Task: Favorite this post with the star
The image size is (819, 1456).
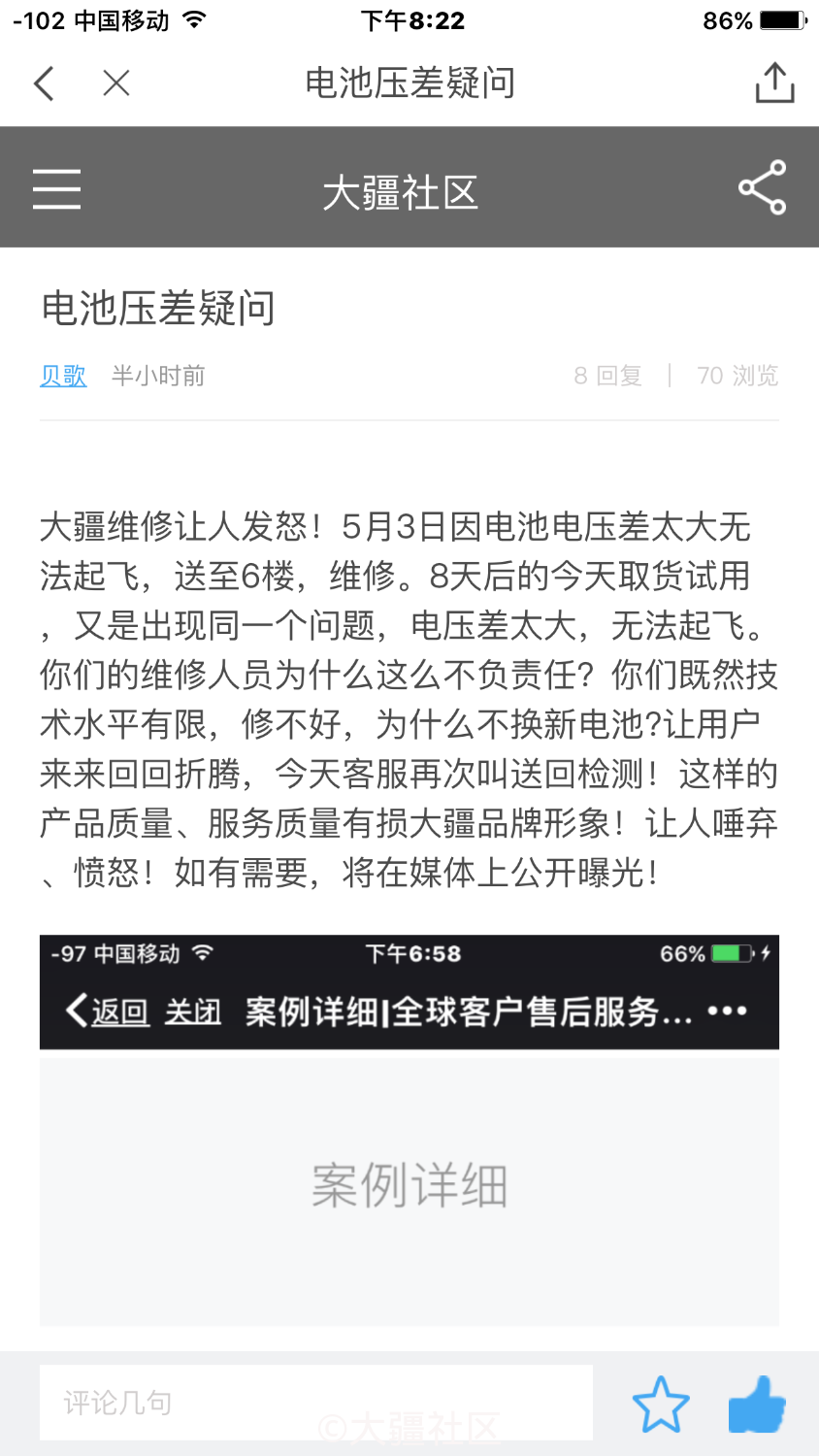Action: [x=661, y=1404]
